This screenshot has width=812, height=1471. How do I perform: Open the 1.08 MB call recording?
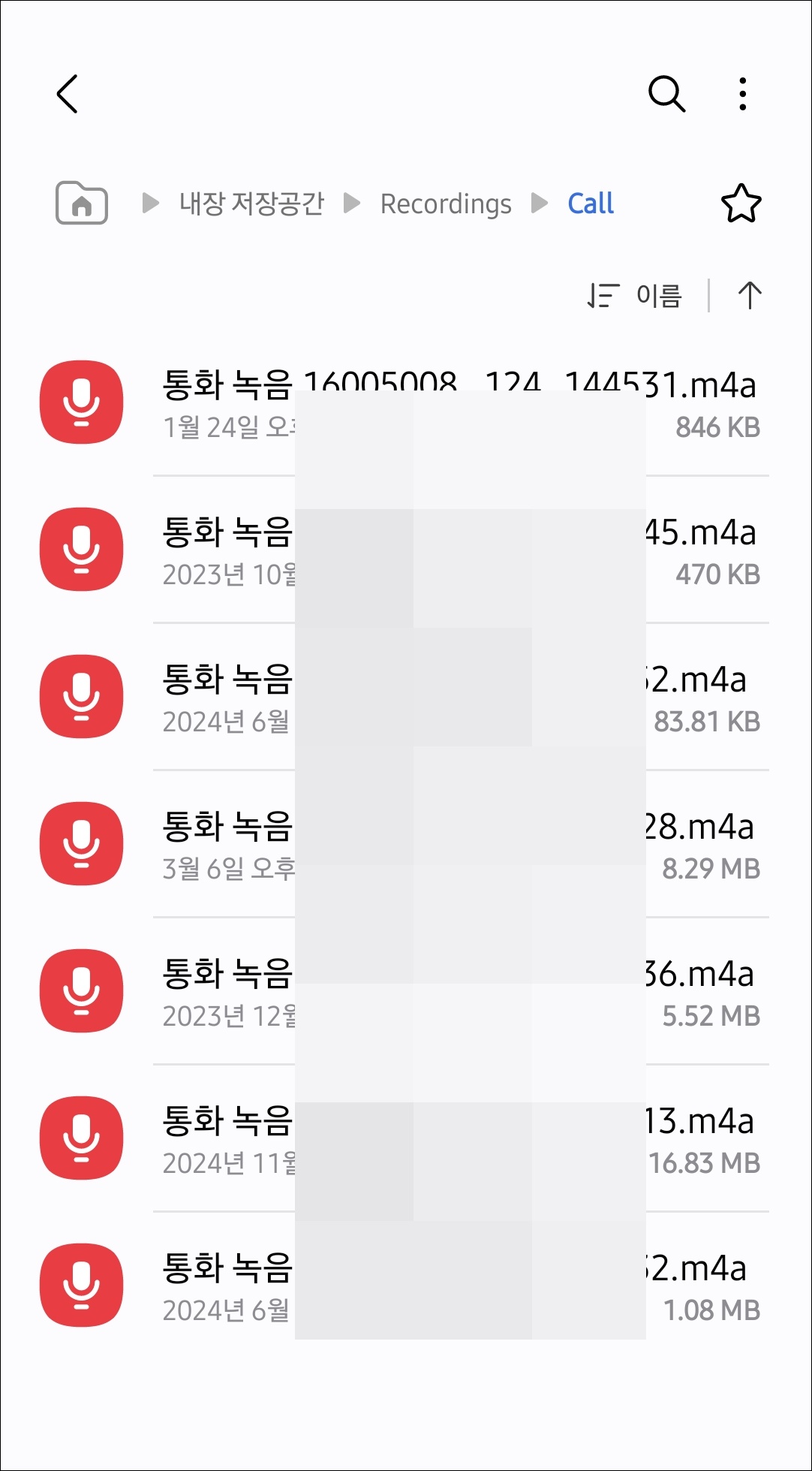(x=405, y=1286)
